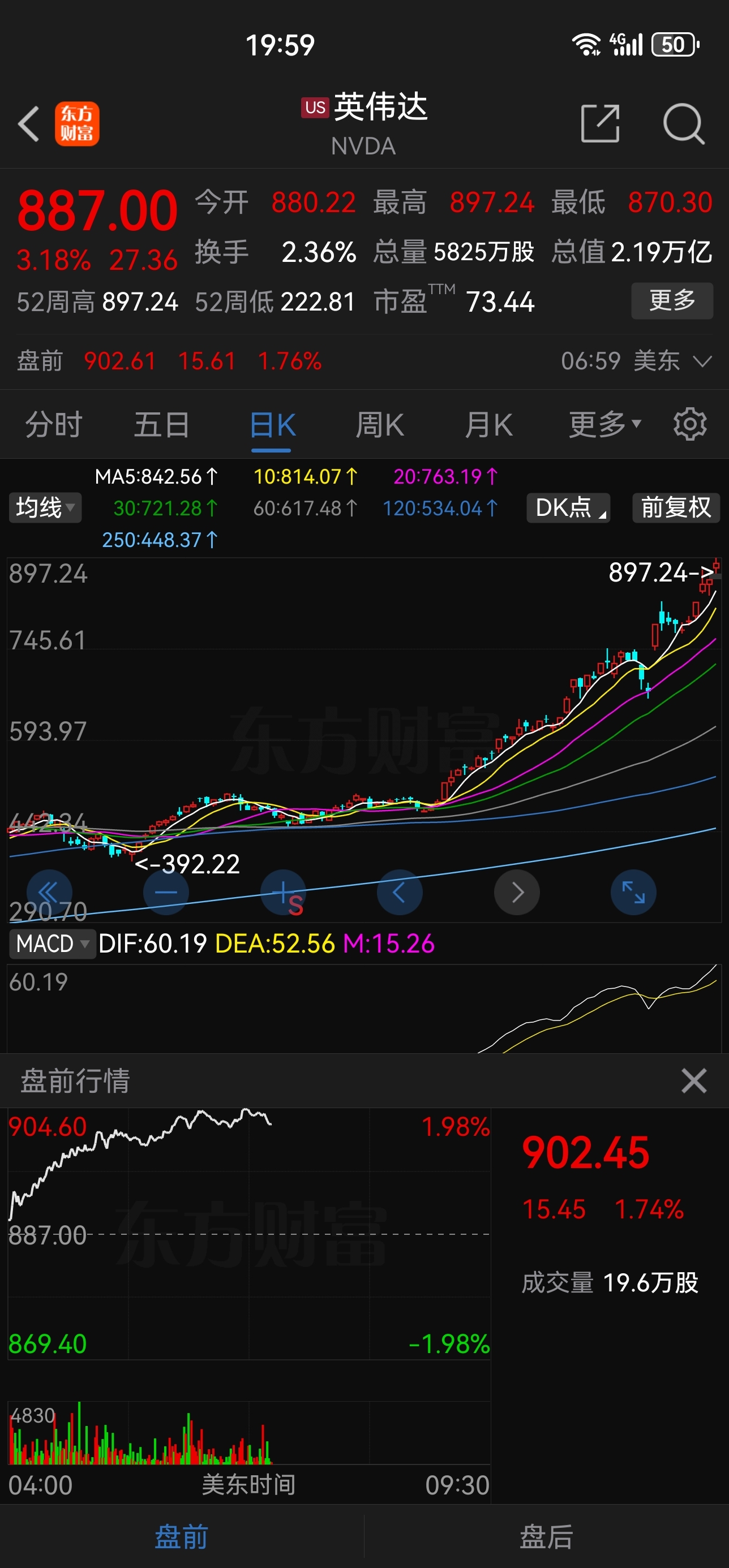Viewport: 729px width, 1568px height.
Task: Tap the 东方财富 app logo
Action: (x=77, y=123)
